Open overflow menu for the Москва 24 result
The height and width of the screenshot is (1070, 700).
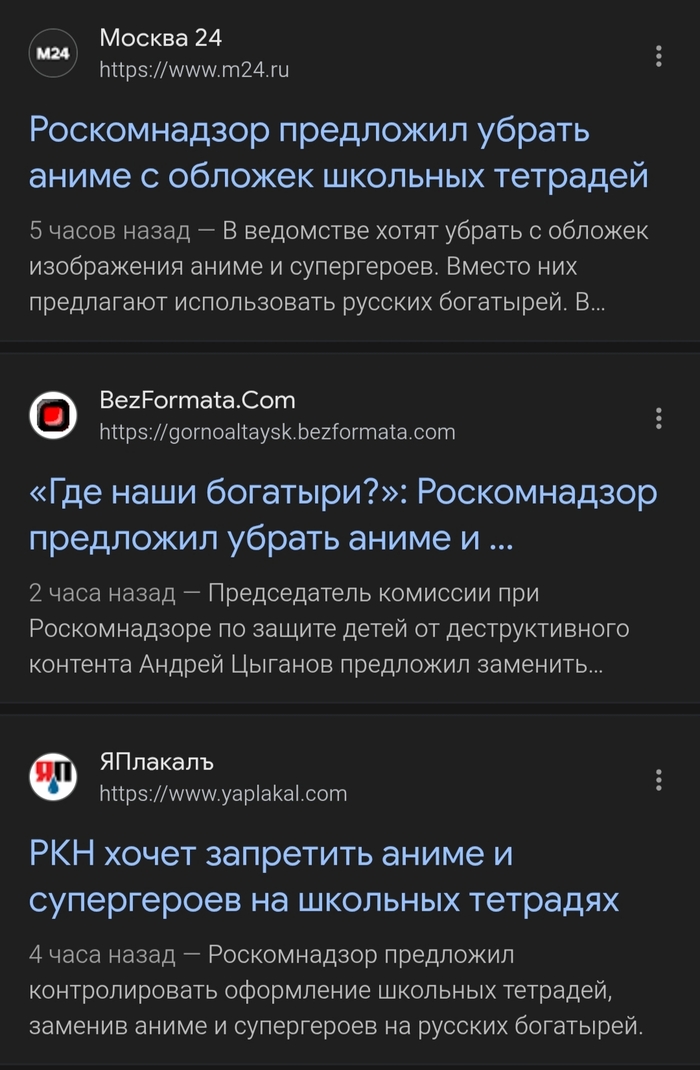[x=658, y=56]
